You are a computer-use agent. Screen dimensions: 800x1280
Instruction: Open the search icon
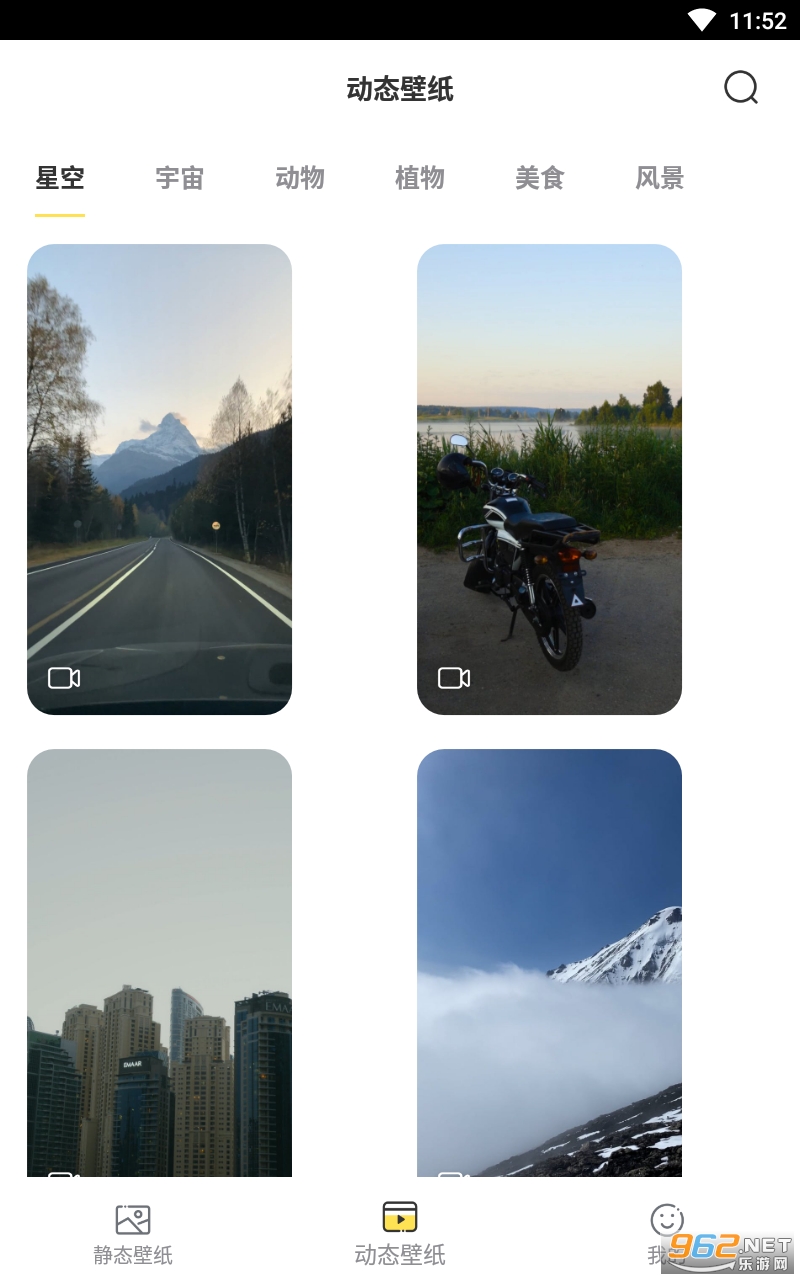[x=741, y=88]
